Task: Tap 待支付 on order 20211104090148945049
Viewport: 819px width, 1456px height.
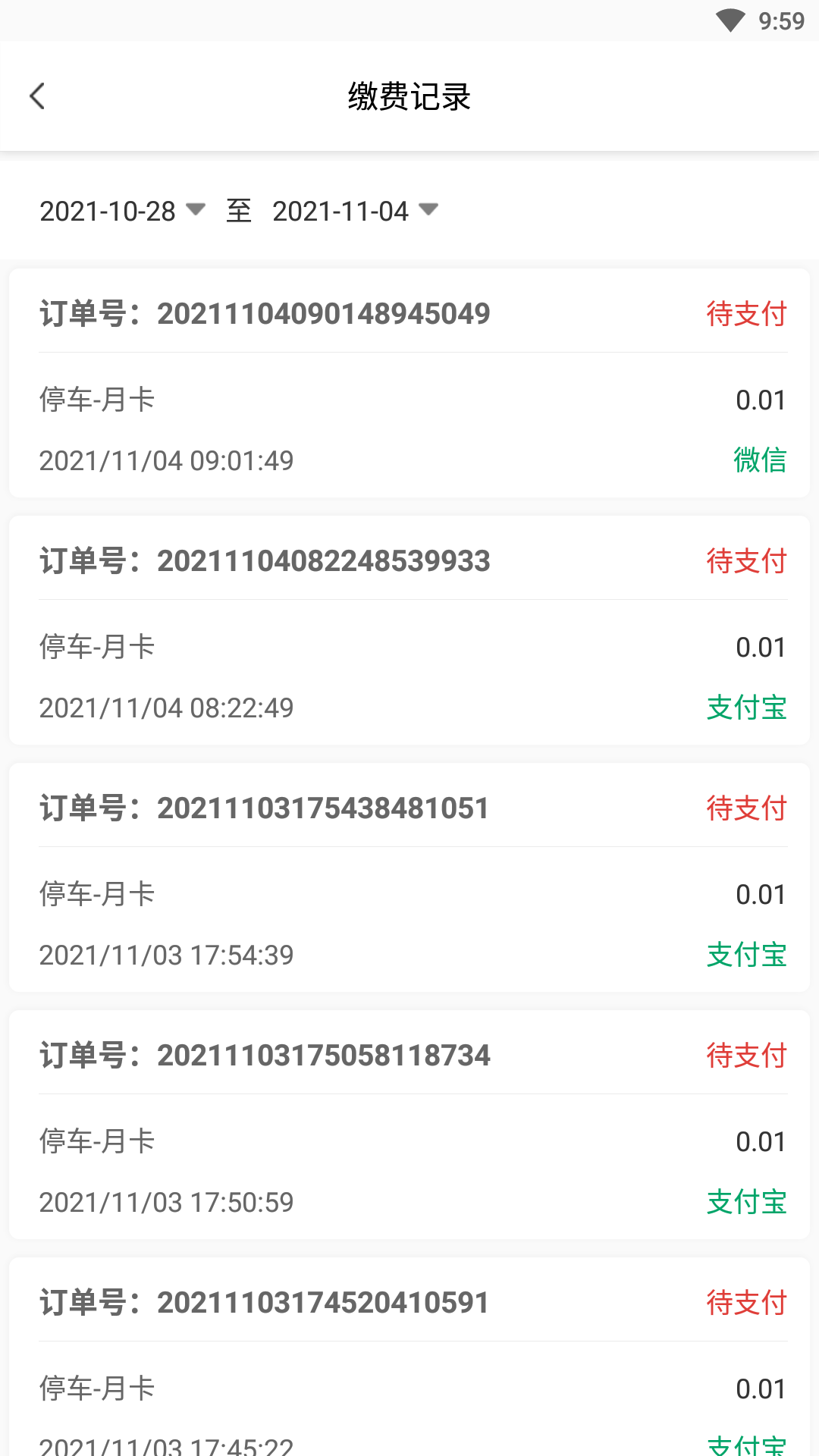Action: pyautogui.click(x=746, y=313)
